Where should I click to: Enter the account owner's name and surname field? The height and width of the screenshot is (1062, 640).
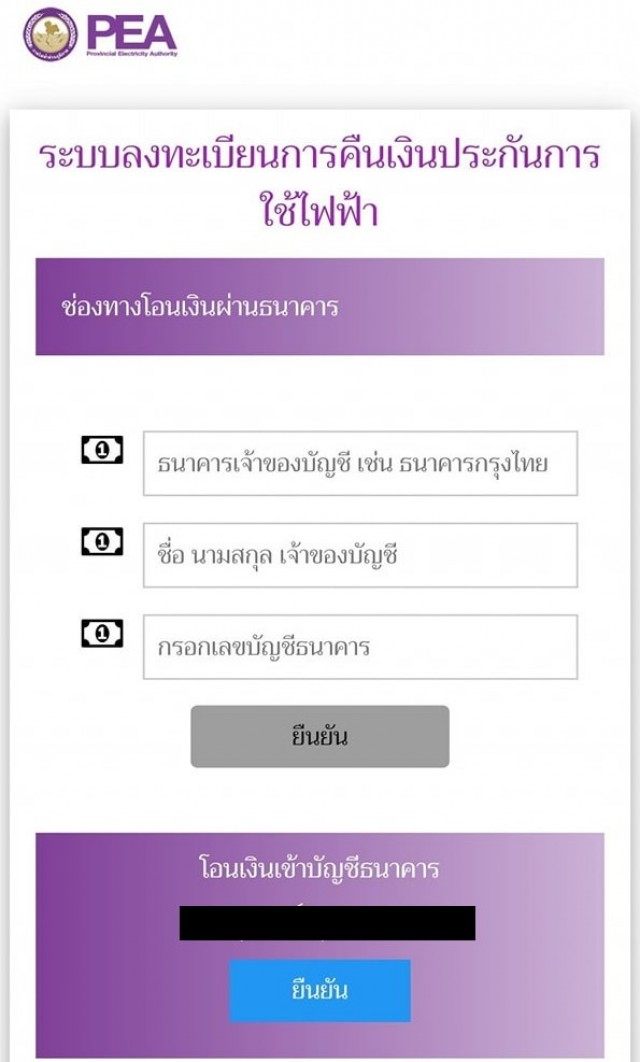pyautogui.click(x=360, y=555)
